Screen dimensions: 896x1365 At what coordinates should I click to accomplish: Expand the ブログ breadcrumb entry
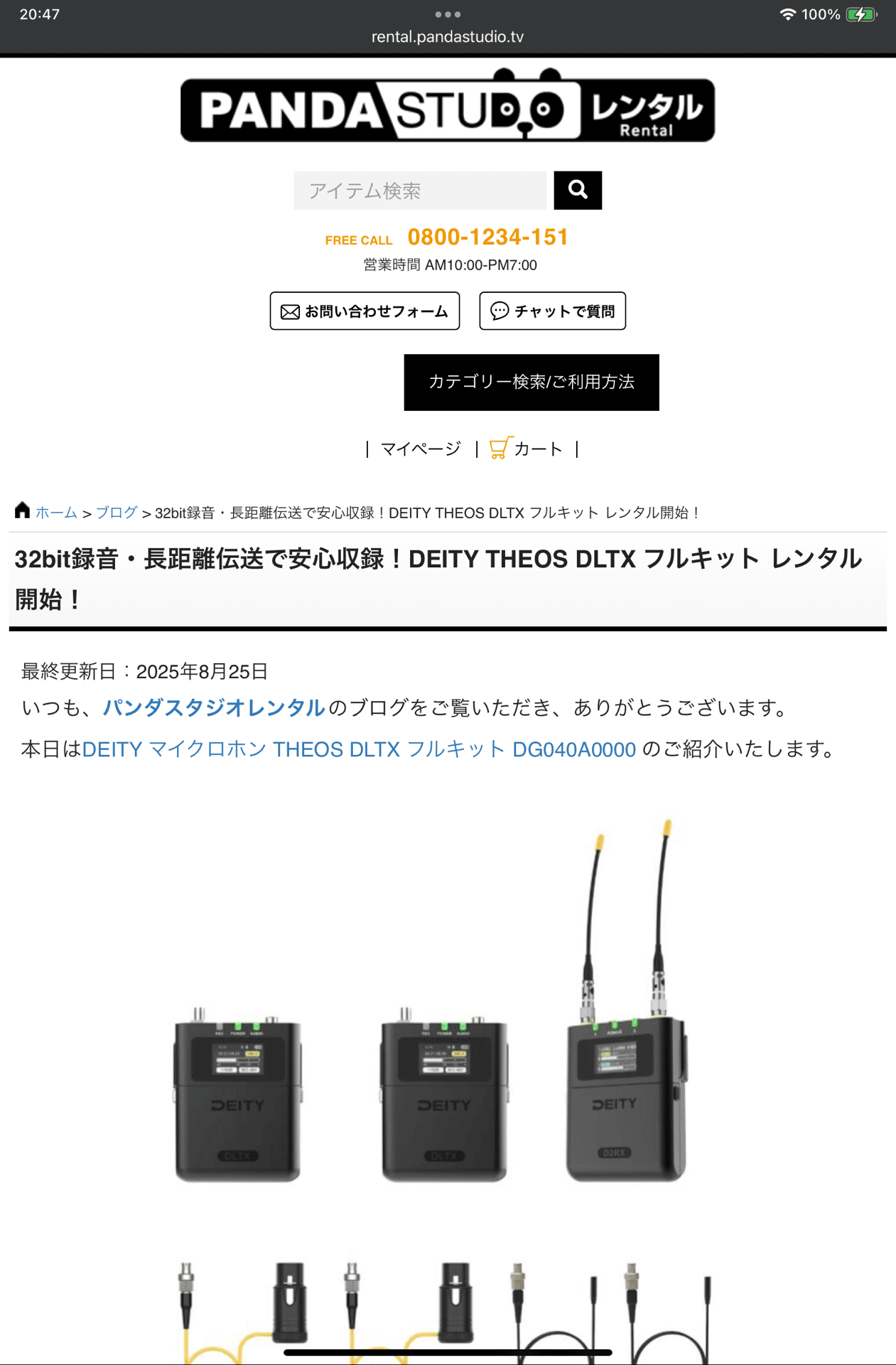pyautogui.click(x=118, y=511)
